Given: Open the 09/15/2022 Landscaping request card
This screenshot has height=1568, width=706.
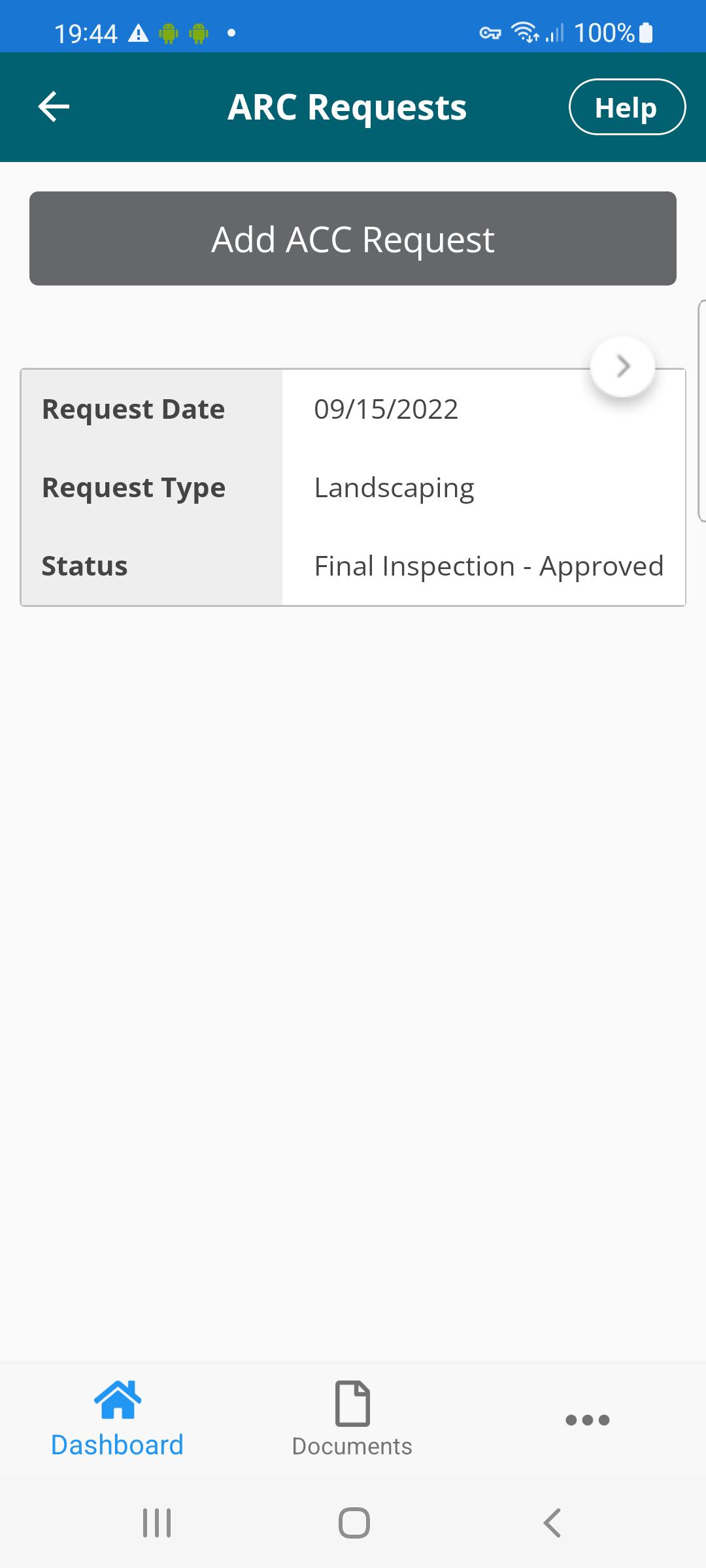Looking at the screenshot, I should 353,487.
